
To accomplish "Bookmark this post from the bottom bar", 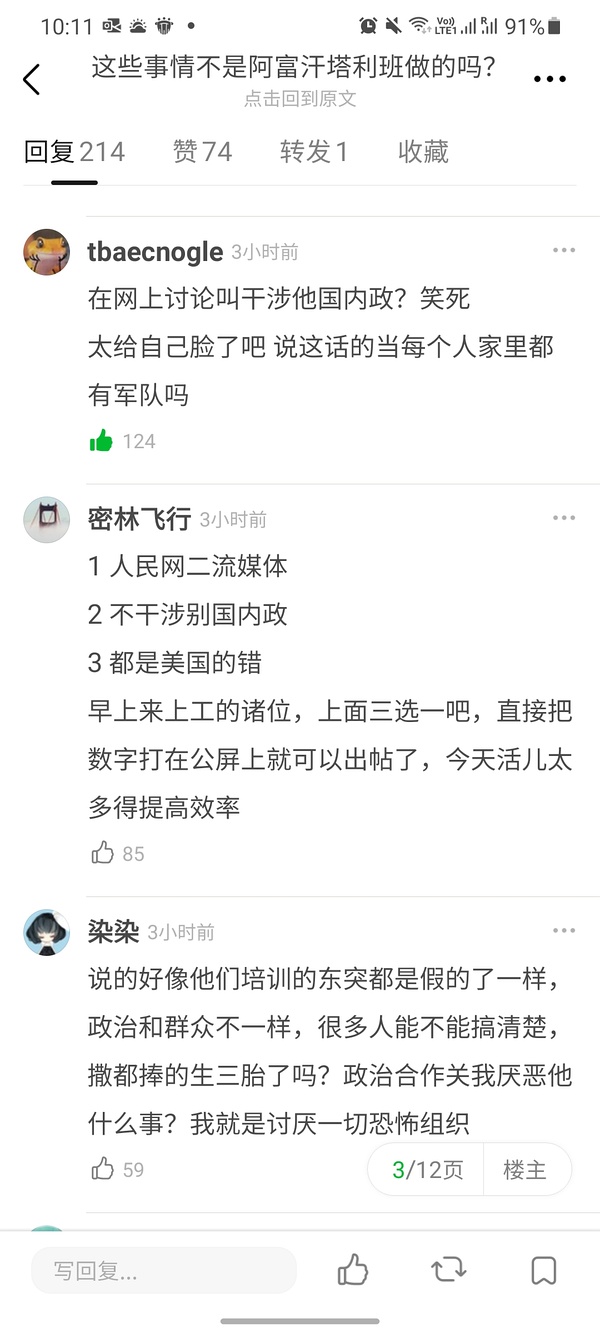I will pos(543,1271).
